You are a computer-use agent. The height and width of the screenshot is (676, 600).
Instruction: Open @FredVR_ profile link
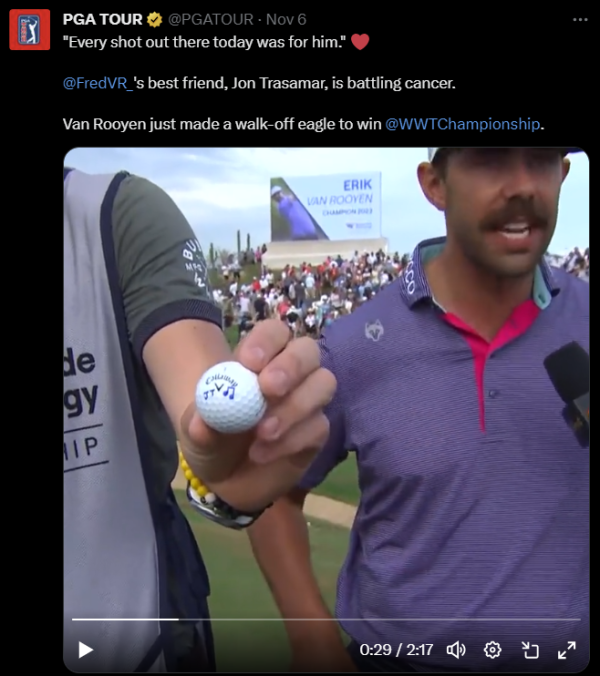tap(97, 83)
